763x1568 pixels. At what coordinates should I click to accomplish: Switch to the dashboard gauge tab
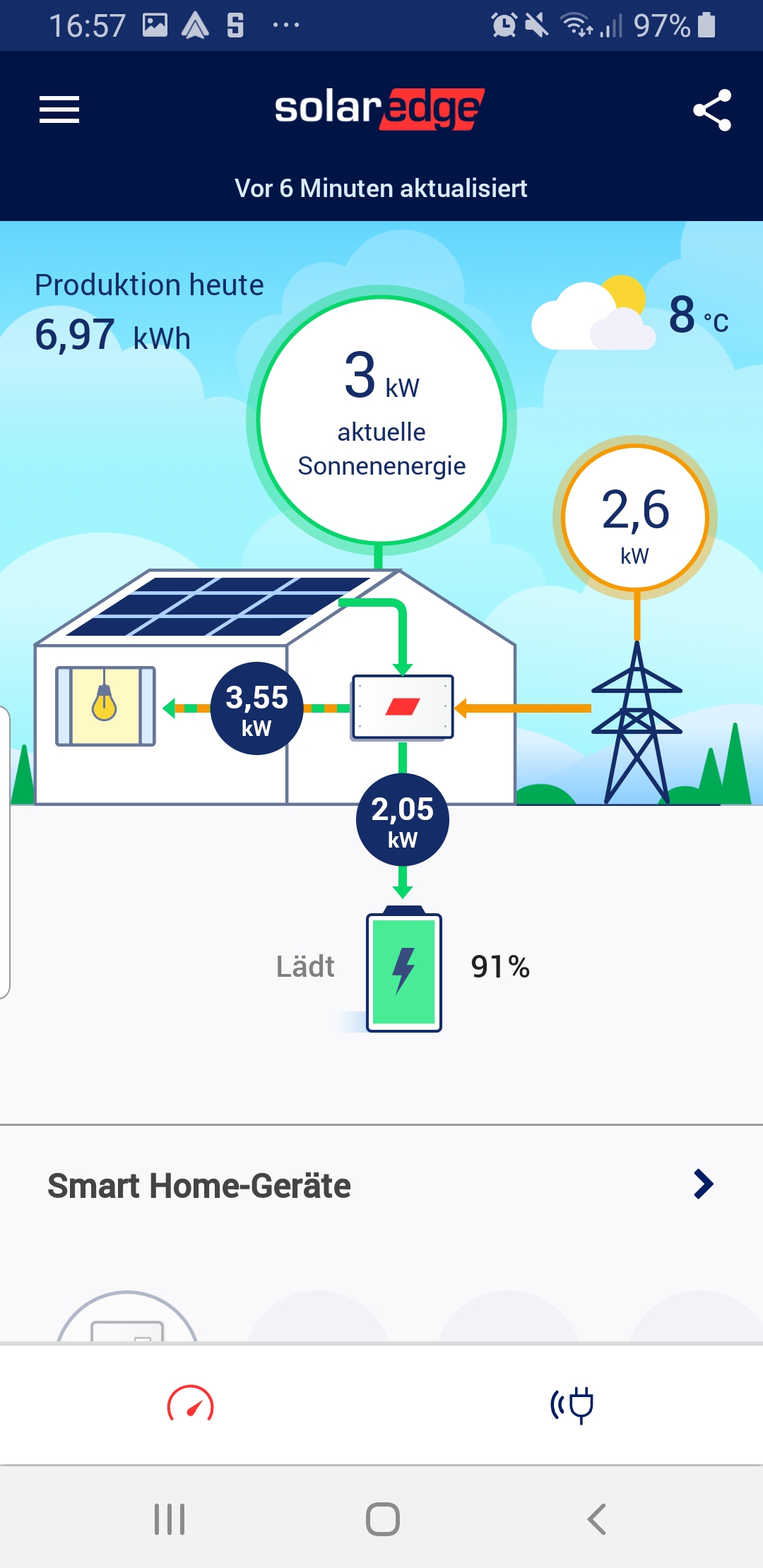point(190,1404)
